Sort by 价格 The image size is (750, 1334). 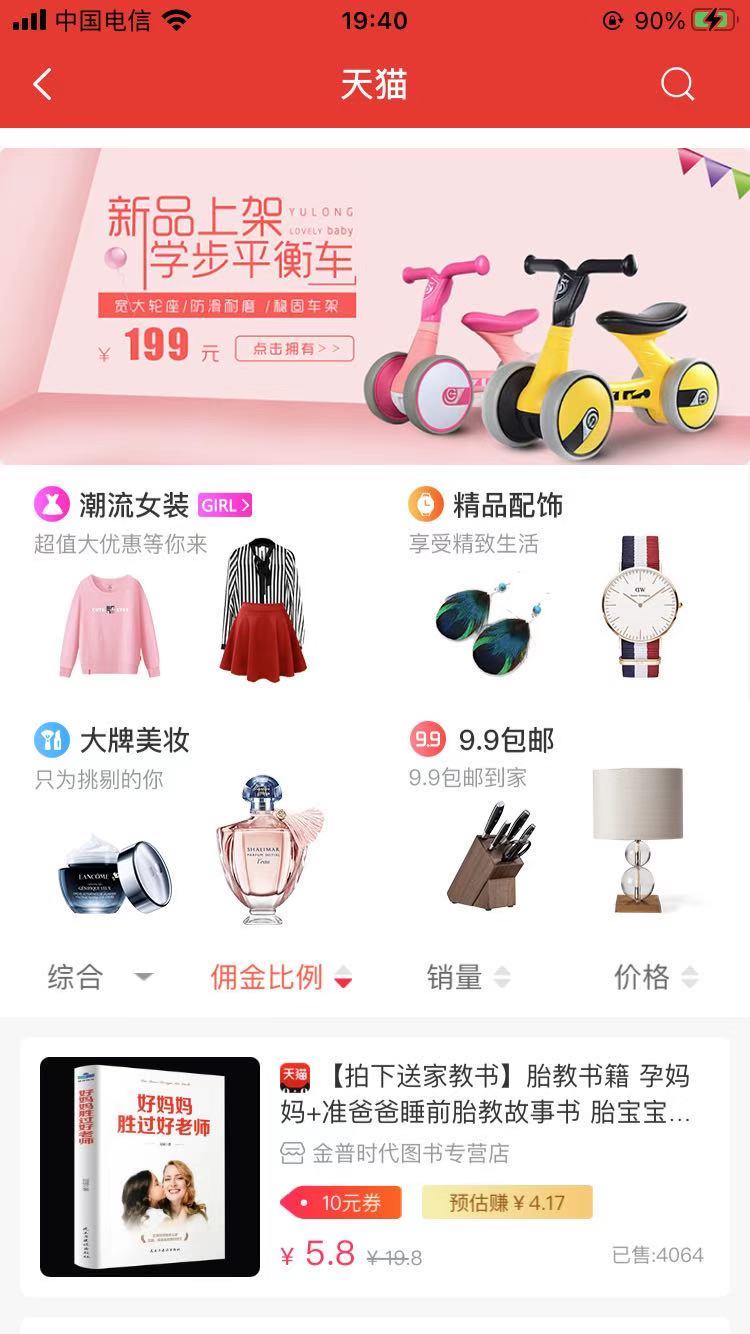pyautogui.click(x=655, y=977)
